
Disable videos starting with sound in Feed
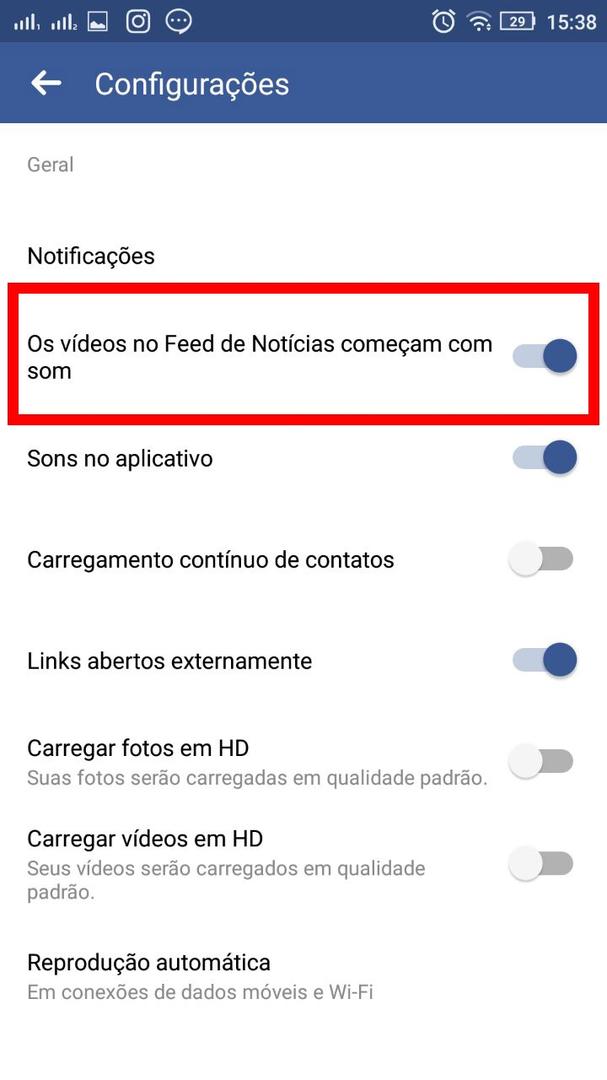pyautogui.click(x=544, y=357)
